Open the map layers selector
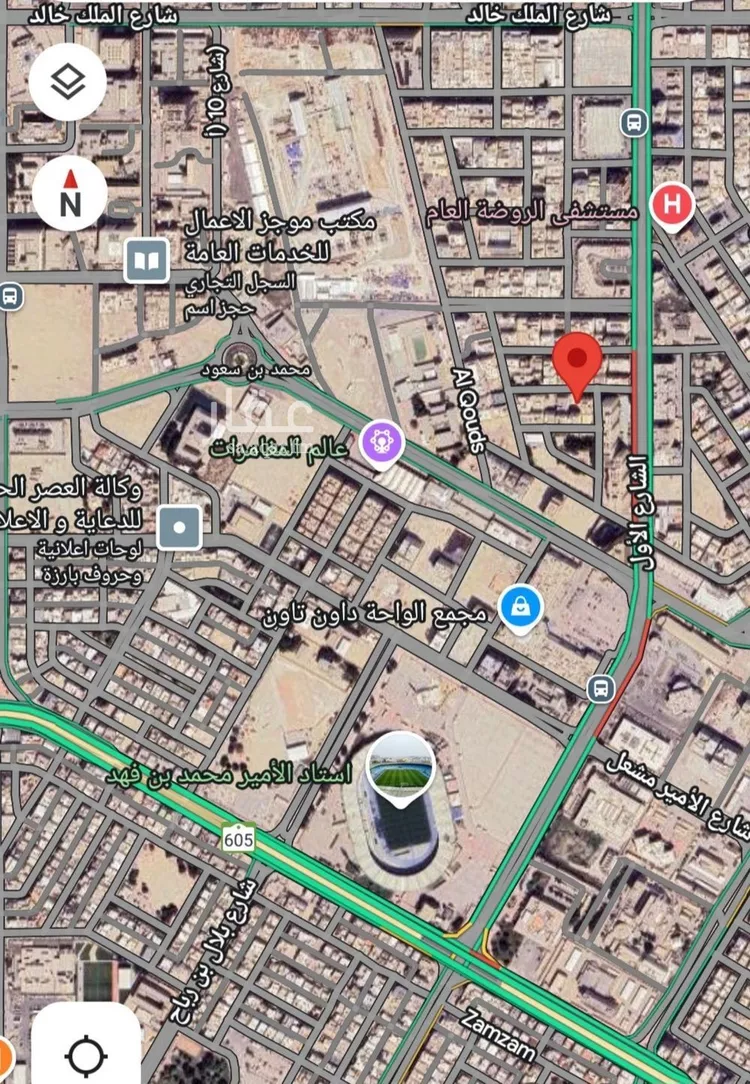This screenshot has width=750, height=1084. coord(68,82)
